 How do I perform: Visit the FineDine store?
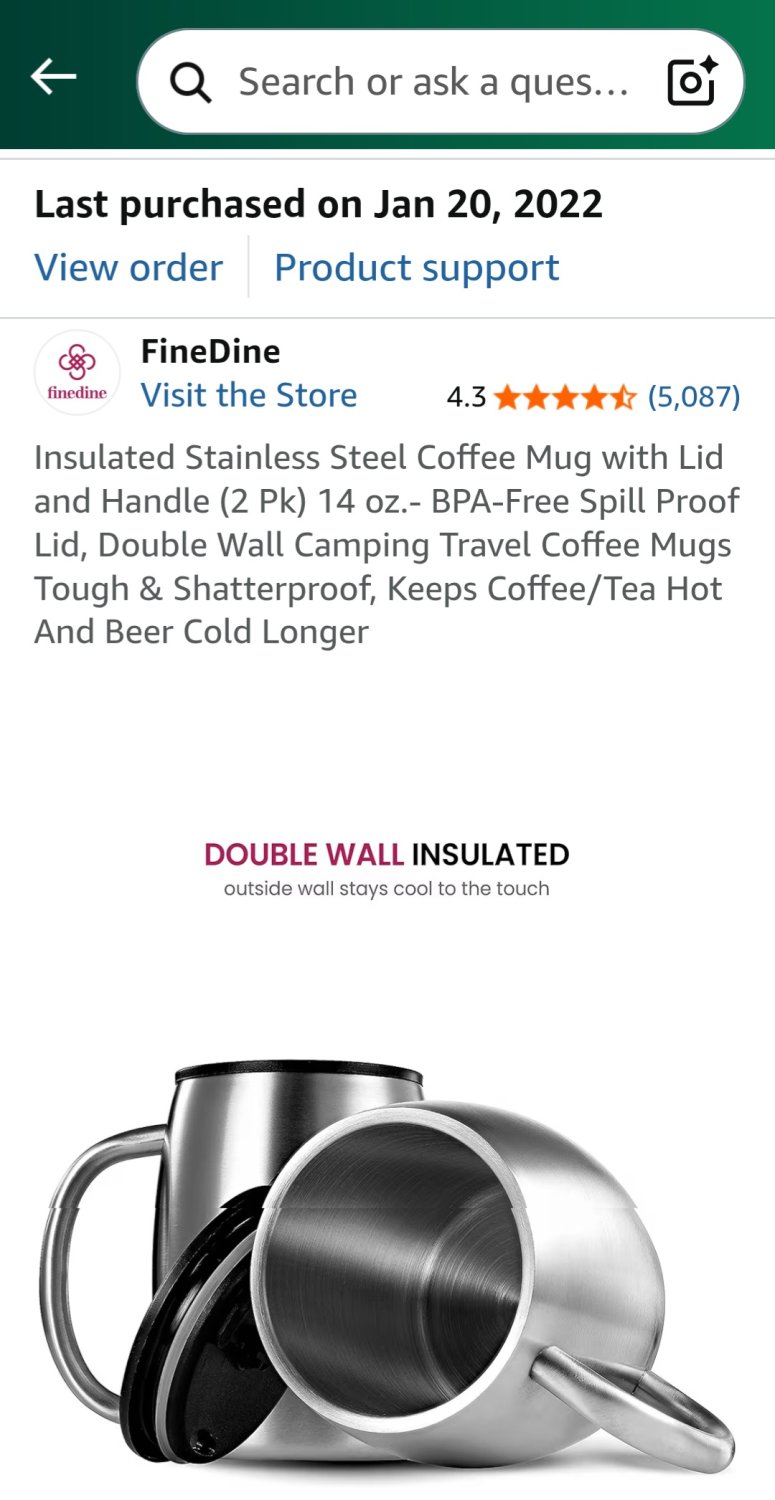249,395
